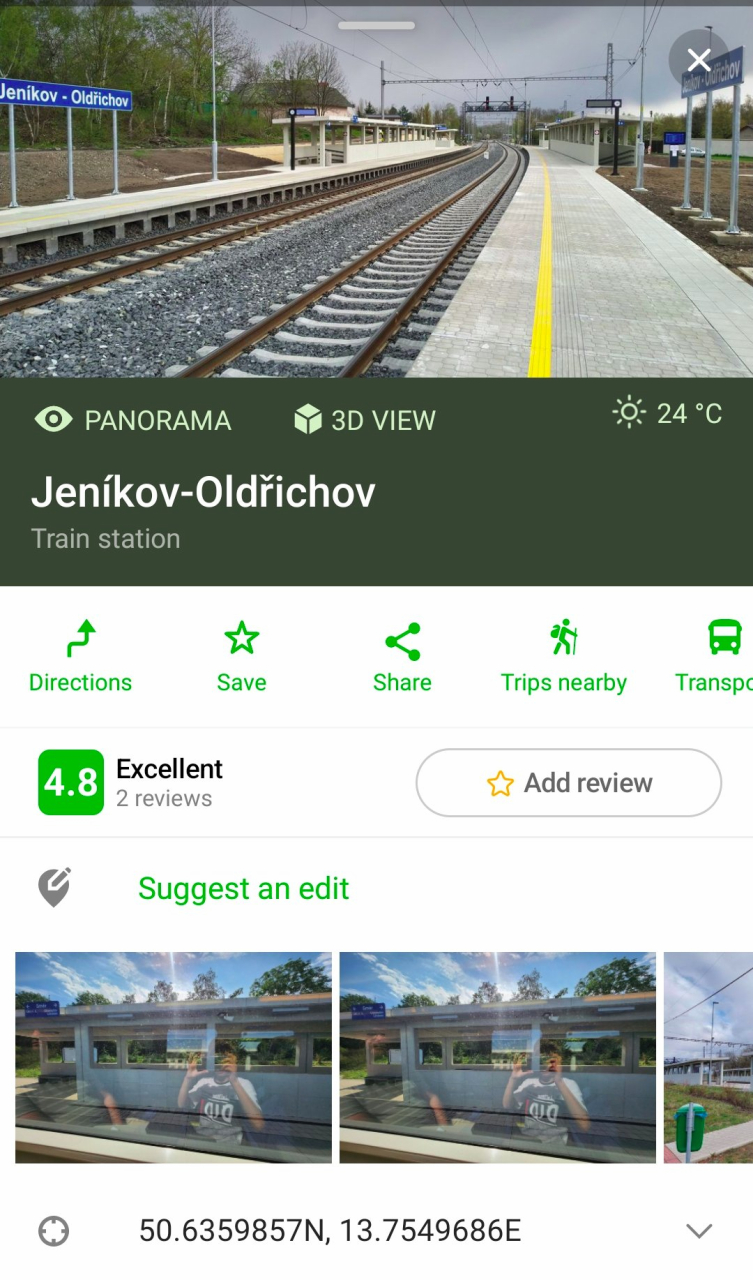Open the 4.8 Excellent reviews
The width and height of the screenshot is (753, 1280).
(130, 782)
